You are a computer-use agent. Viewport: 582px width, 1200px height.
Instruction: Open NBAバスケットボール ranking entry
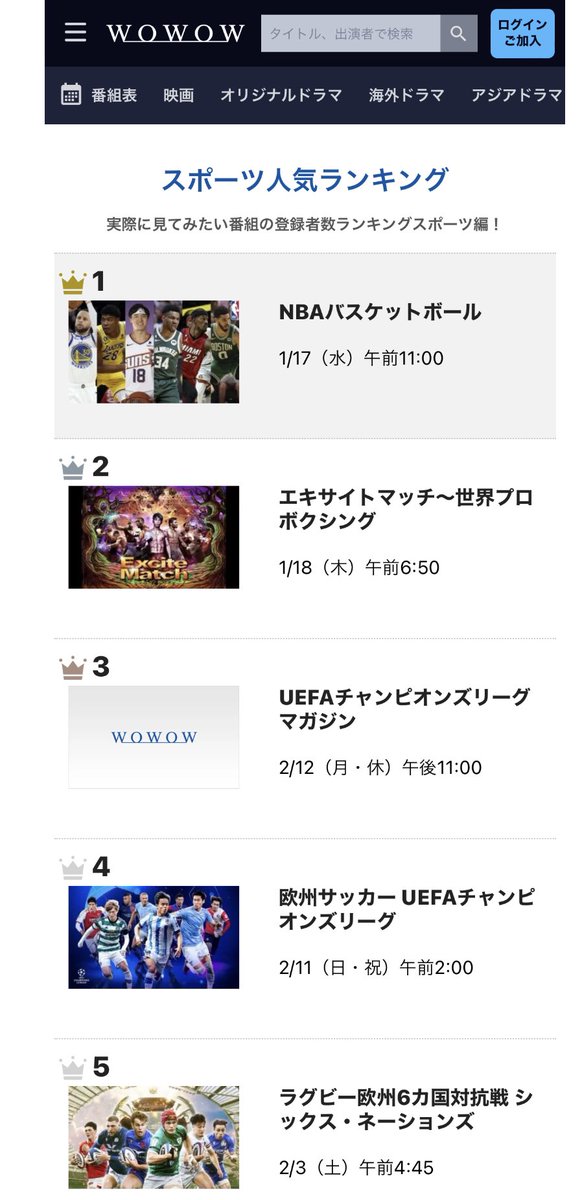tap(305, 346)
